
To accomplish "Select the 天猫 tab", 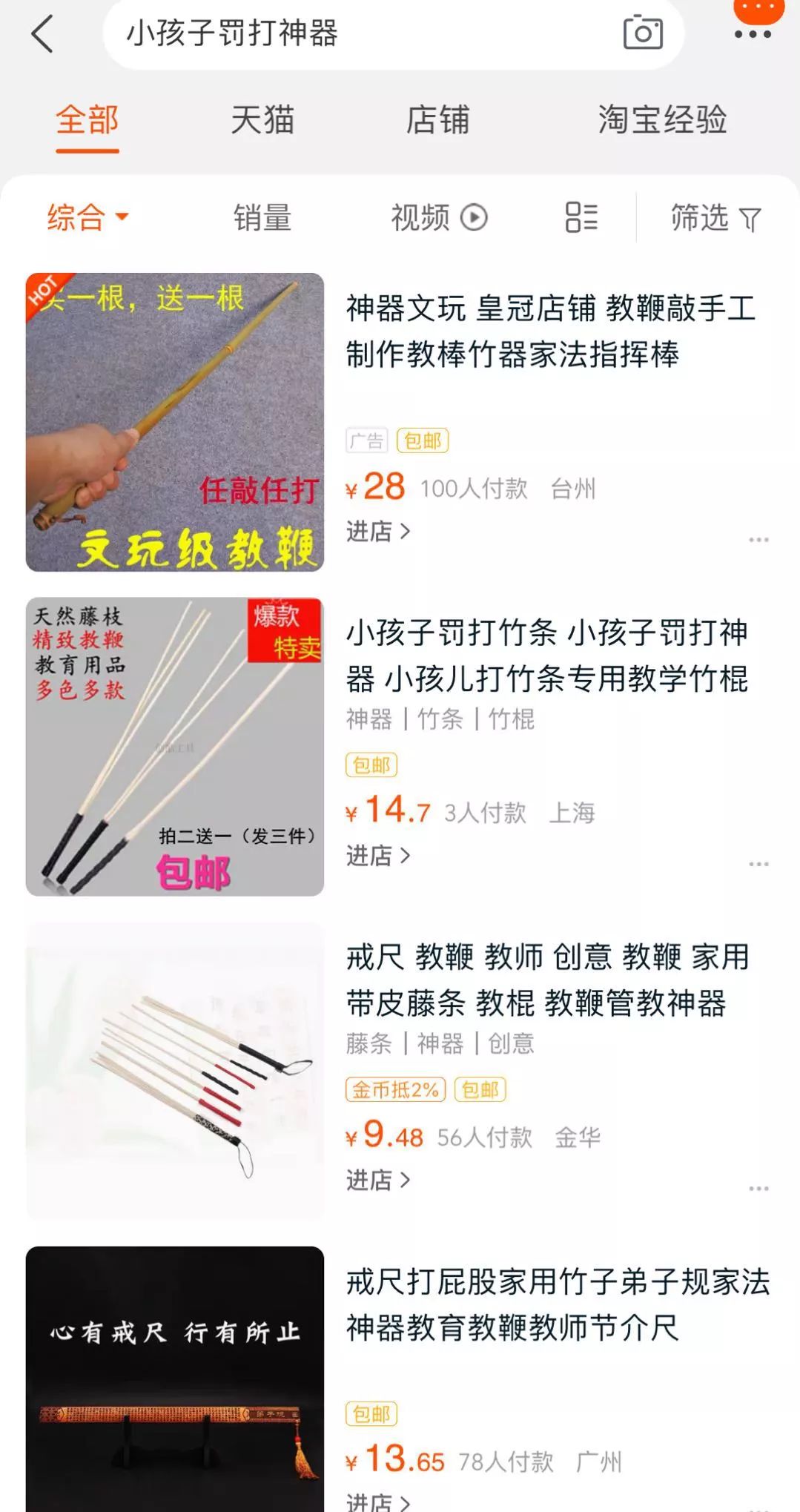I will [261, 121].
